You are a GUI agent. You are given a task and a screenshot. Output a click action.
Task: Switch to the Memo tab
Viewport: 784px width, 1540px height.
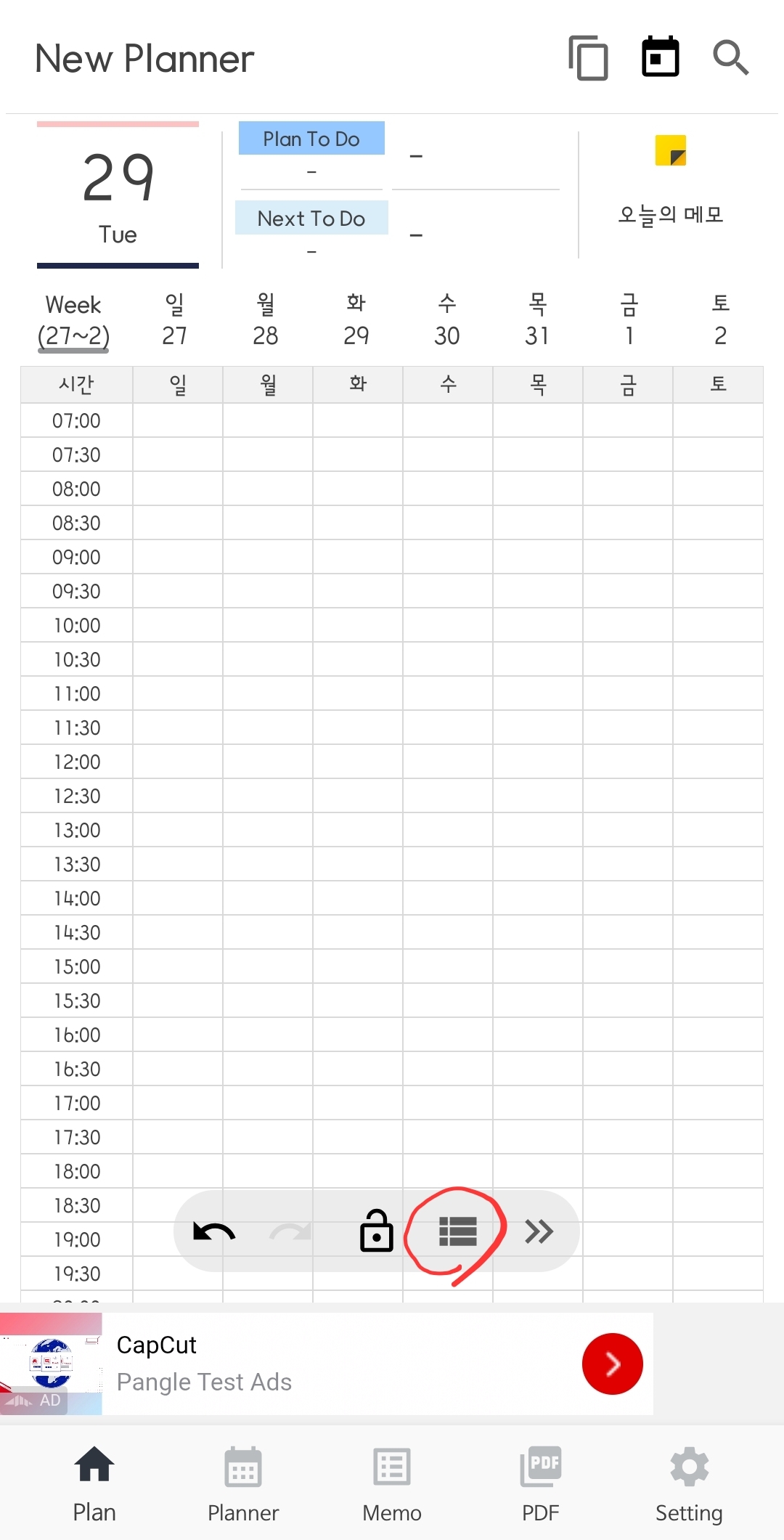(392, 1484)
